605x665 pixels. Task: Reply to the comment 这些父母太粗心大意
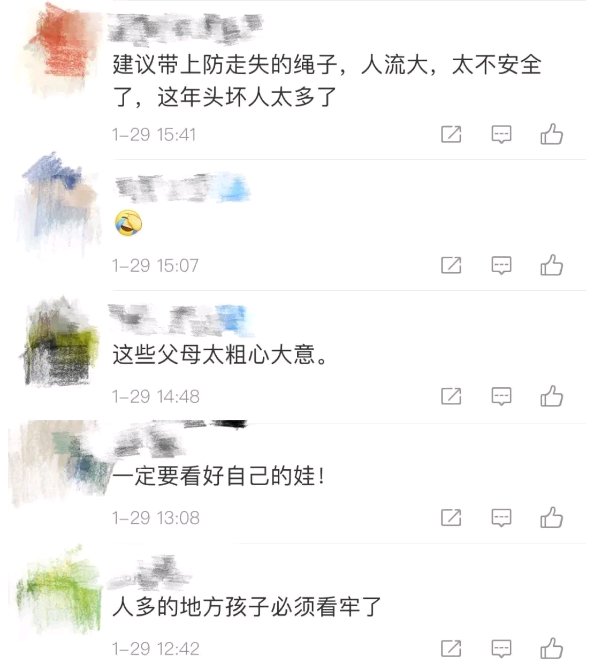click(502, 397)
